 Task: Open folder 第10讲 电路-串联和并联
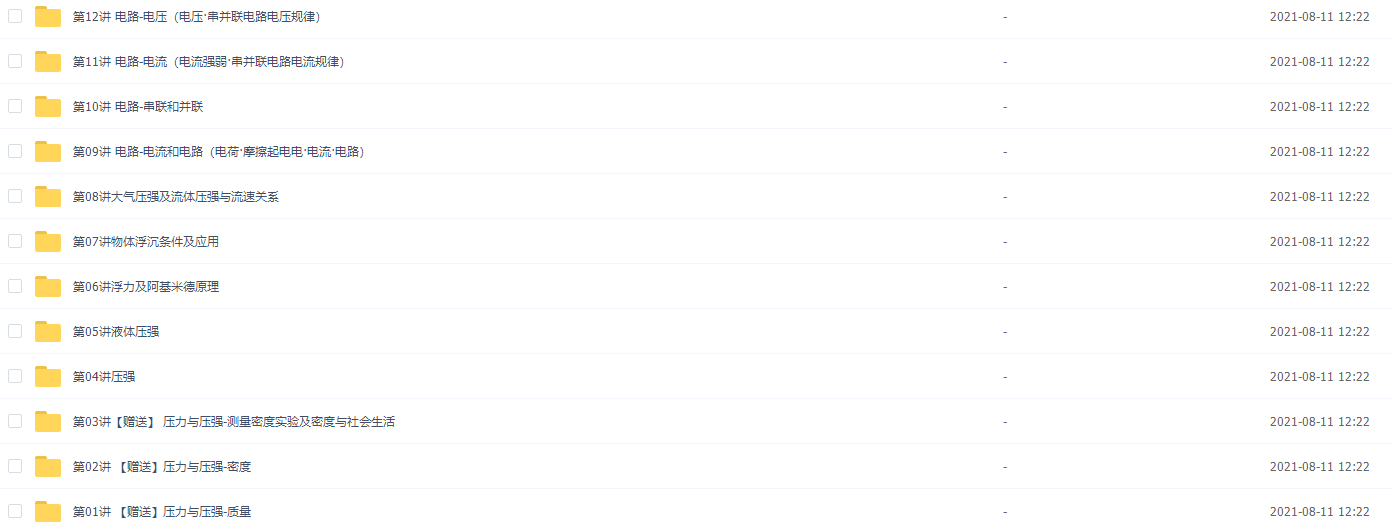(138, 107)
